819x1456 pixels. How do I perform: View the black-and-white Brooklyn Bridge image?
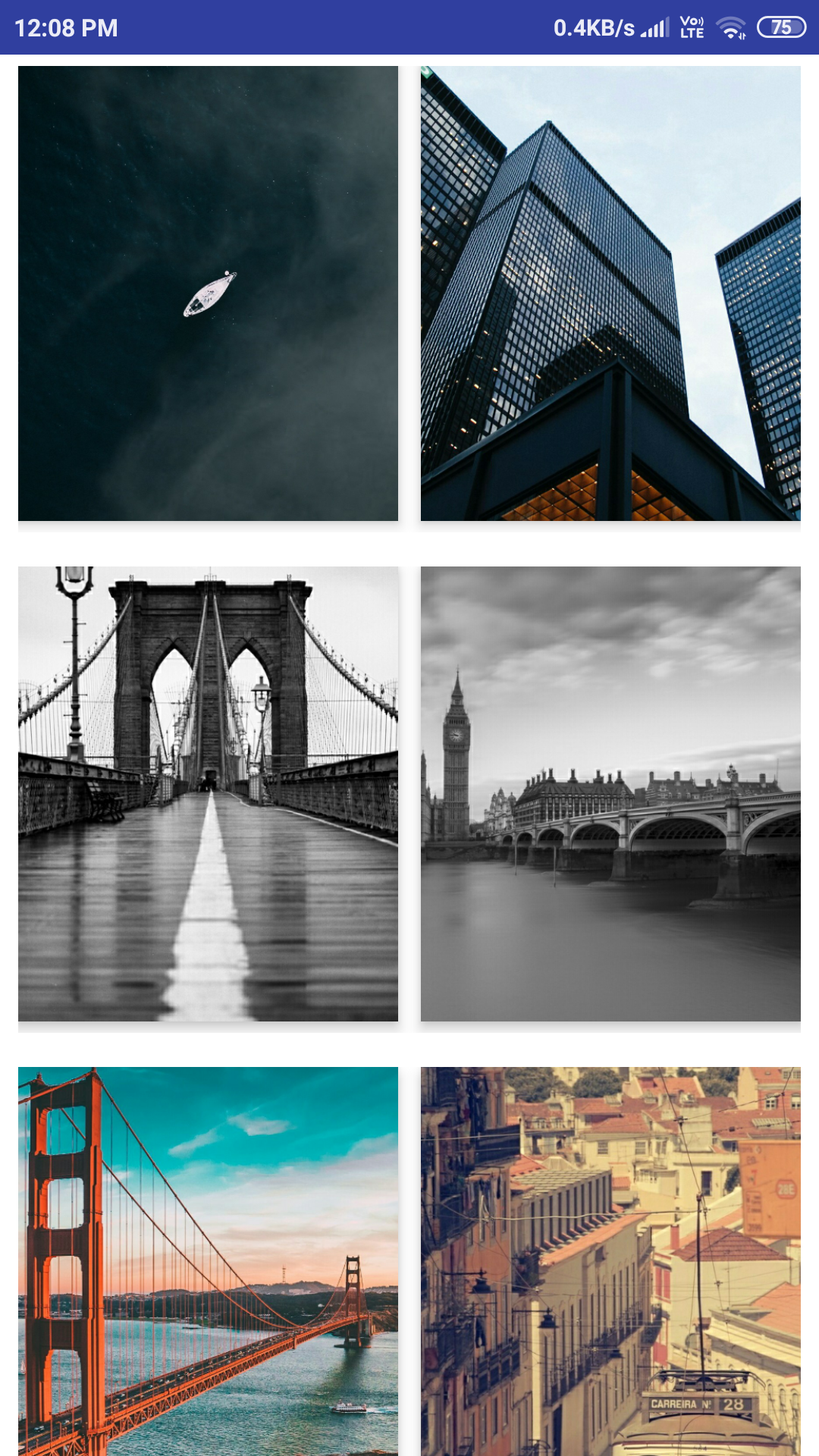click(x=208, y=794)
